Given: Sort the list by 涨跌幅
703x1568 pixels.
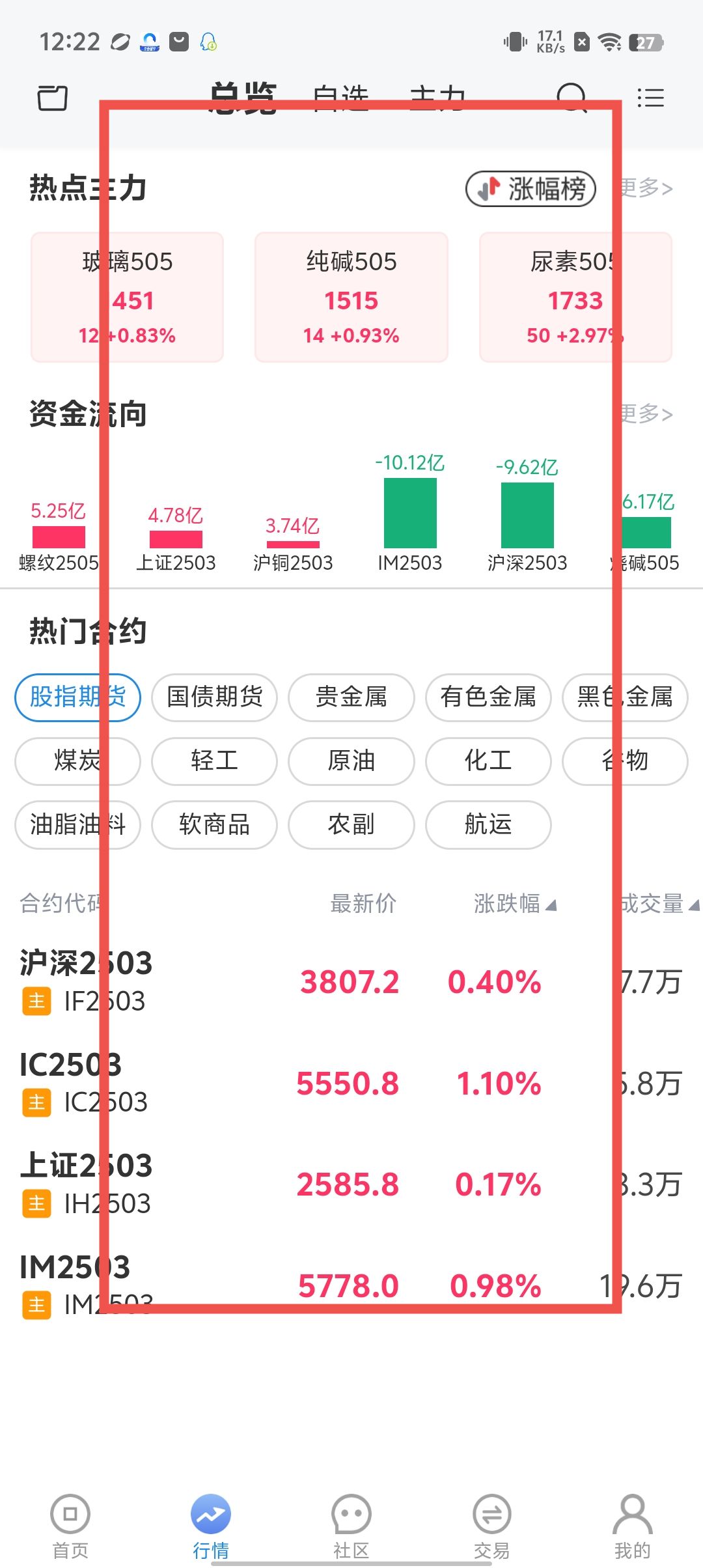Looking at the screenshot, I should pyautogui.click(x=514, y=904).
